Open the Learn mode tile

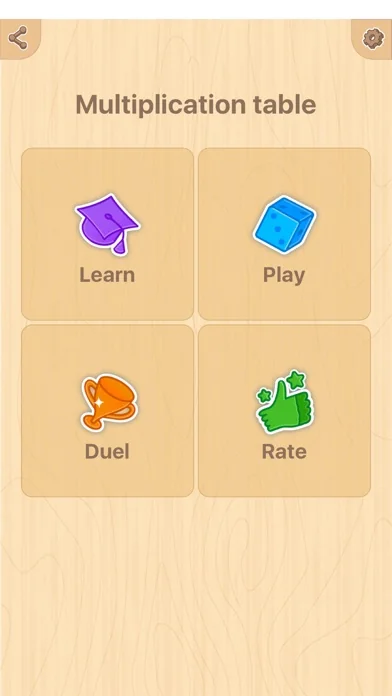coord(107,234)
